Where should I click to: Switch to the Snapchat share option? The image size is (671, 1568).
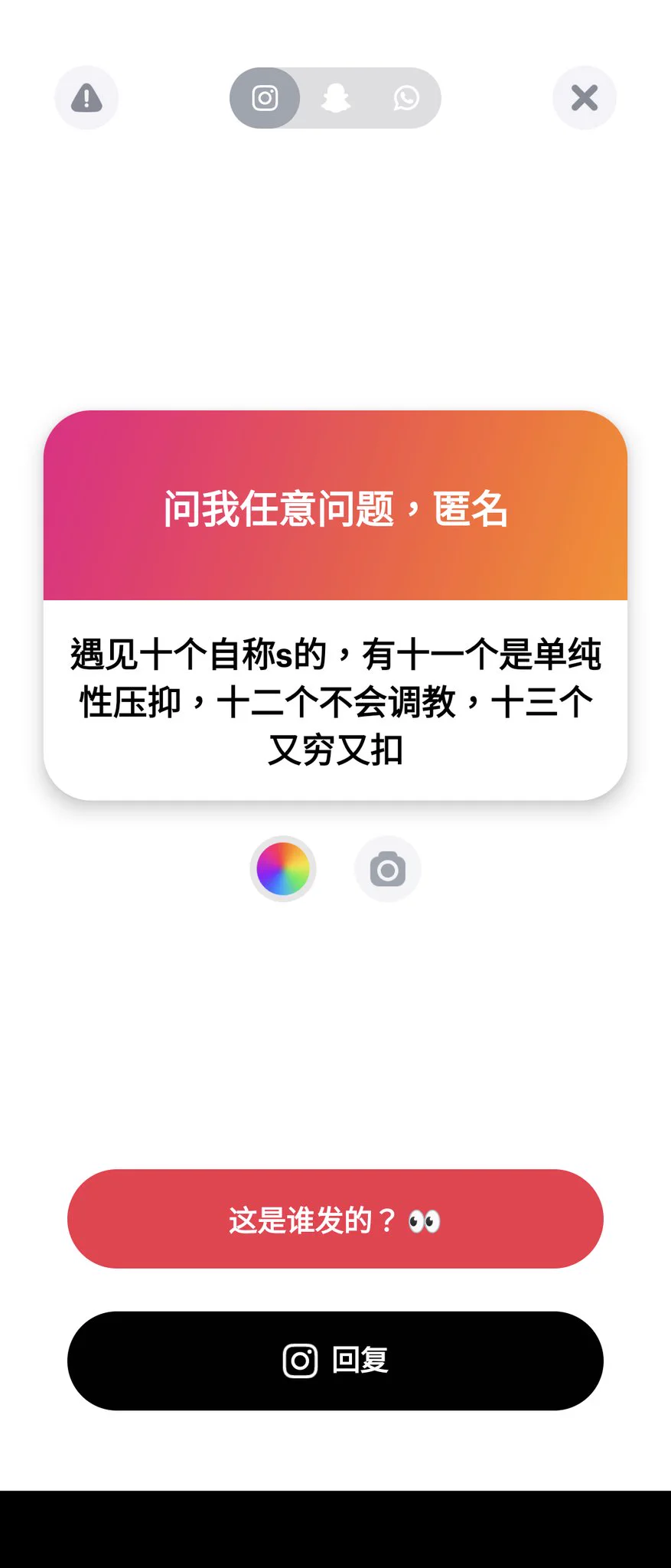[x=335, y=98]
